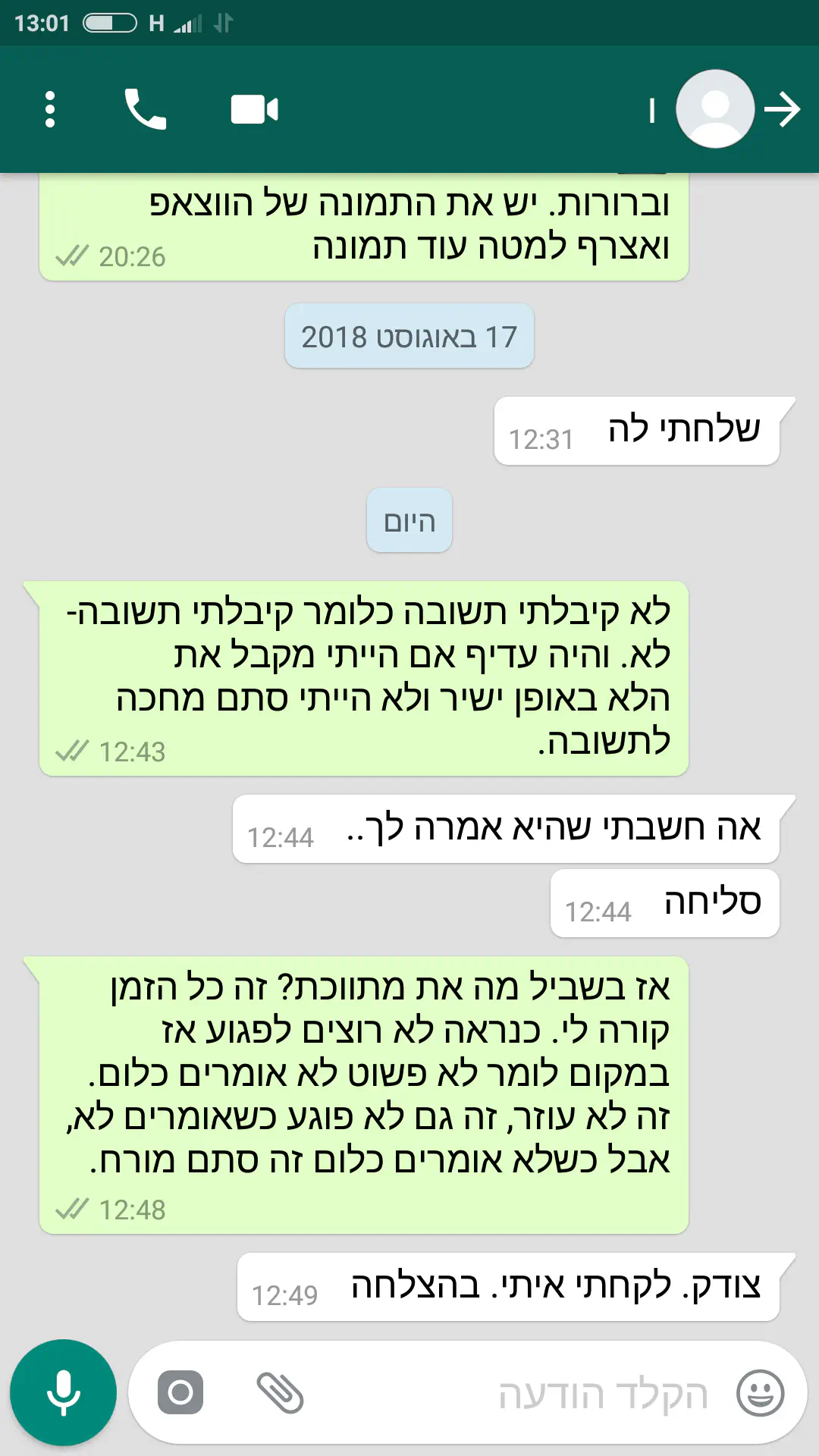The image size is (819, 1456).
Task: Attach a file with the paperclip
Action: coord(280,1392)
